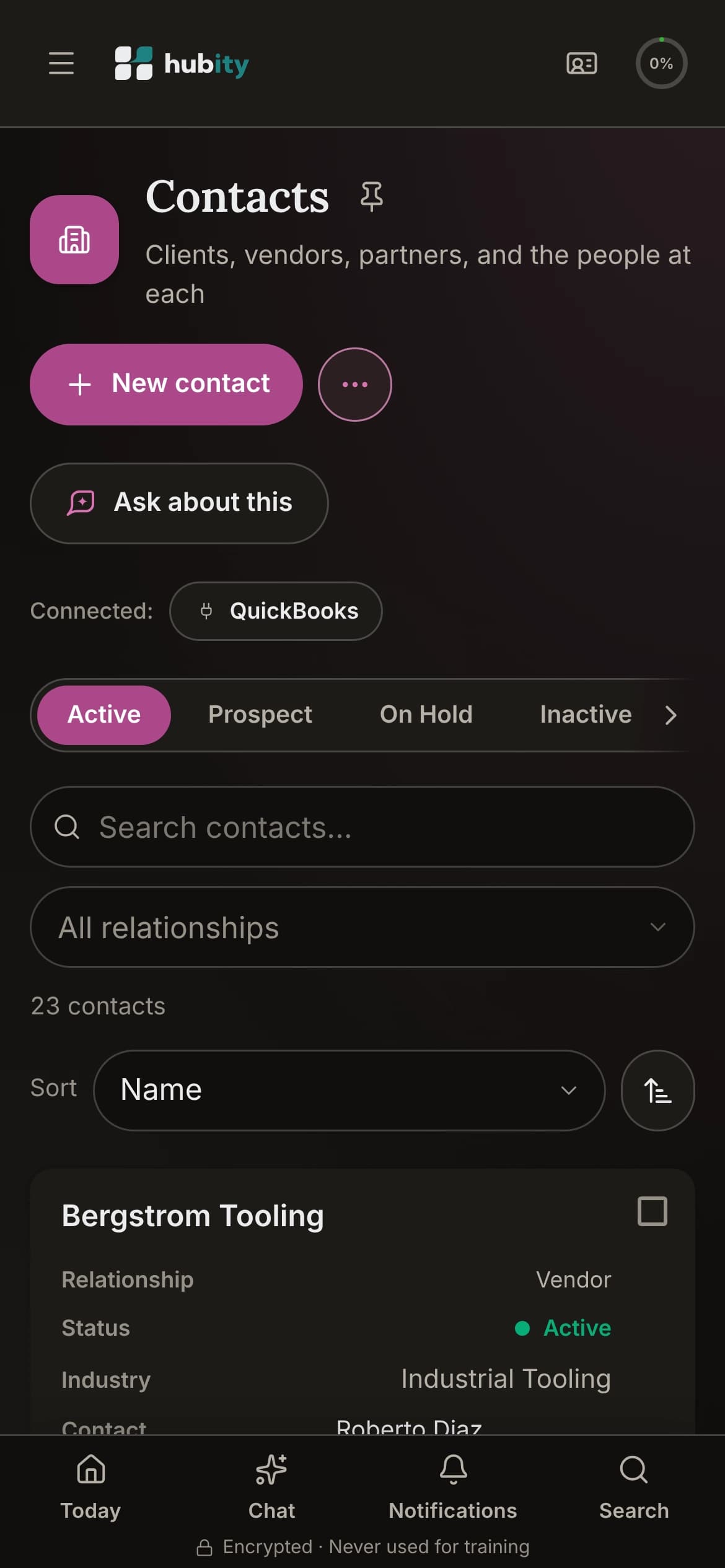Switch to the Prospect tab

(x=260, y=715)
